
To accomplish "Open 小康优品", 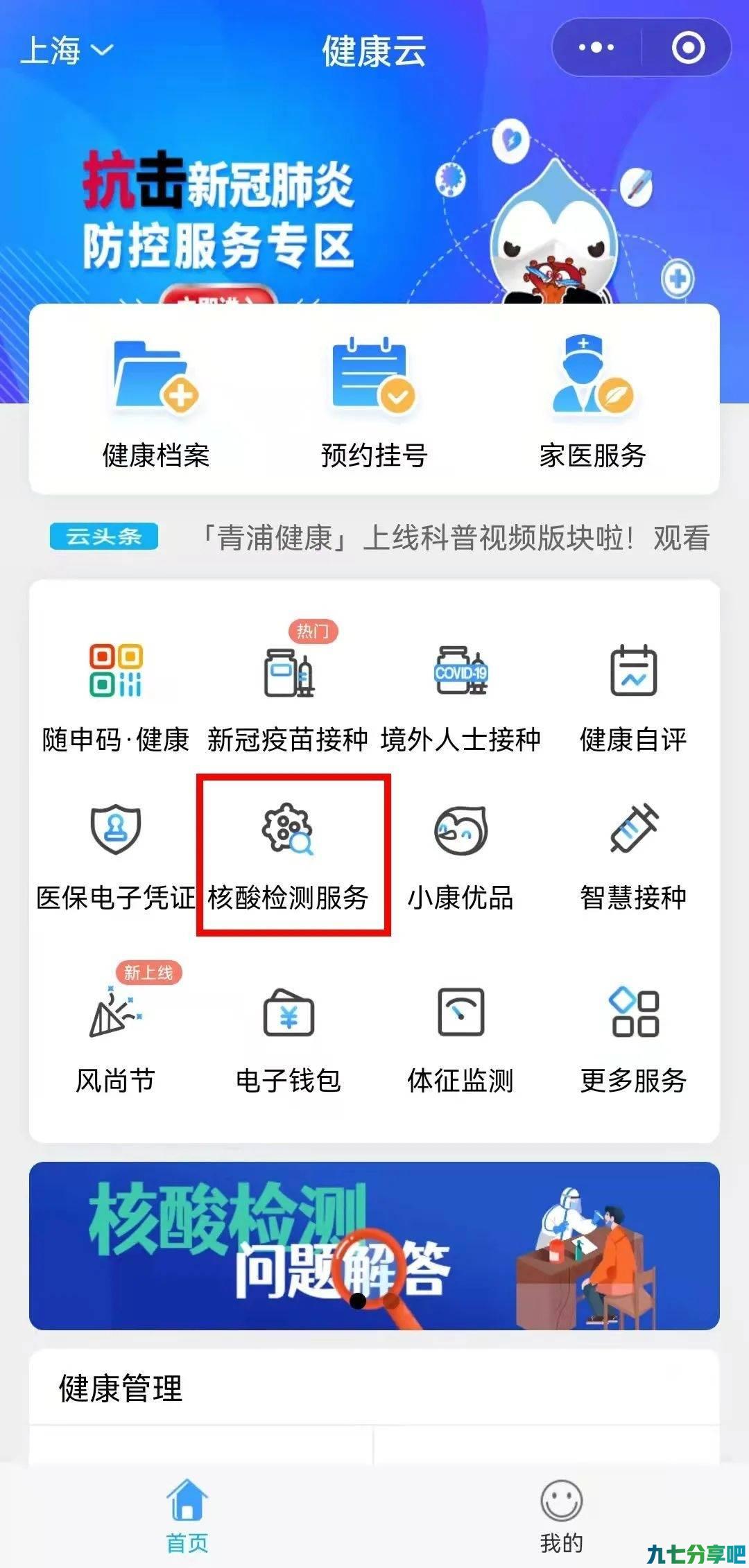I will pyautogui.click(x=460, y=857).
